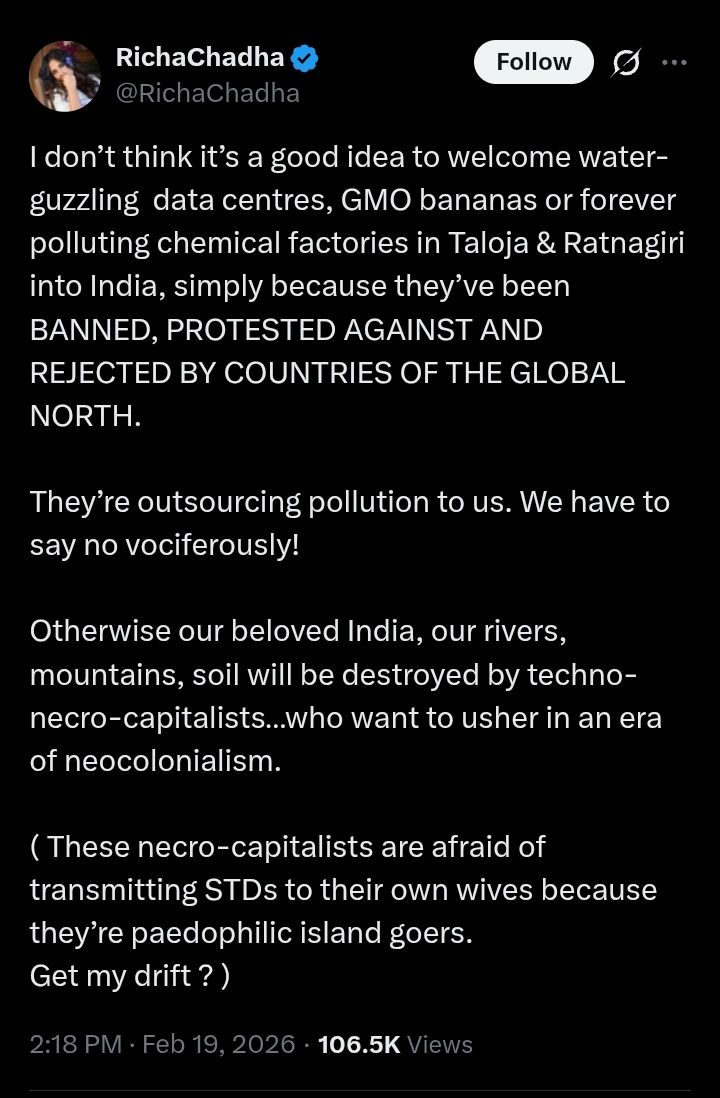The height and width of the screenshot is (1098, 720).
Task: Follow RichaChadha's account
Action: [533, 62]
